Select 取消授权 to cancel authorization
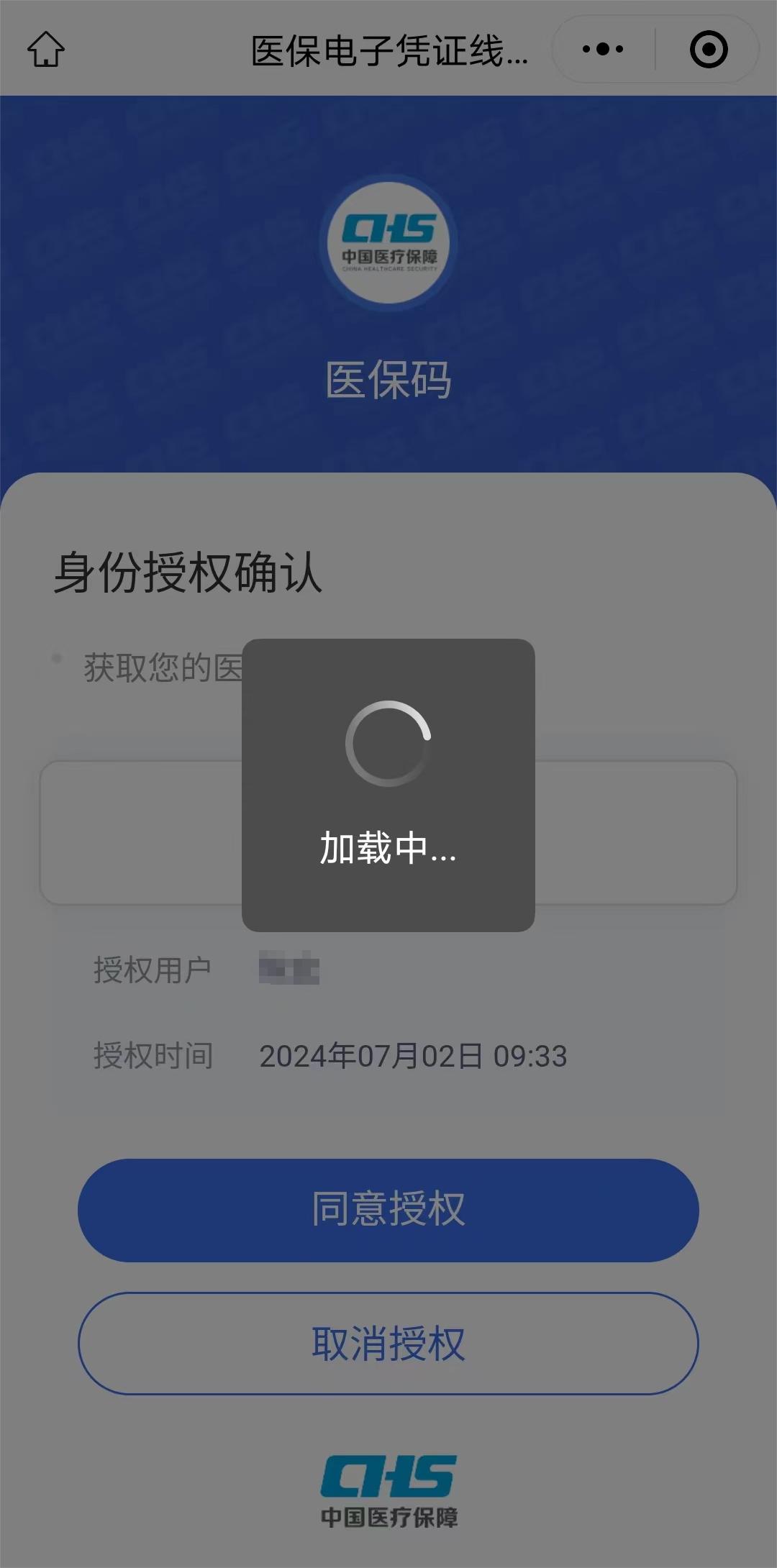777x1568 pixels. pyautogui.click(x=388, y=1344)
